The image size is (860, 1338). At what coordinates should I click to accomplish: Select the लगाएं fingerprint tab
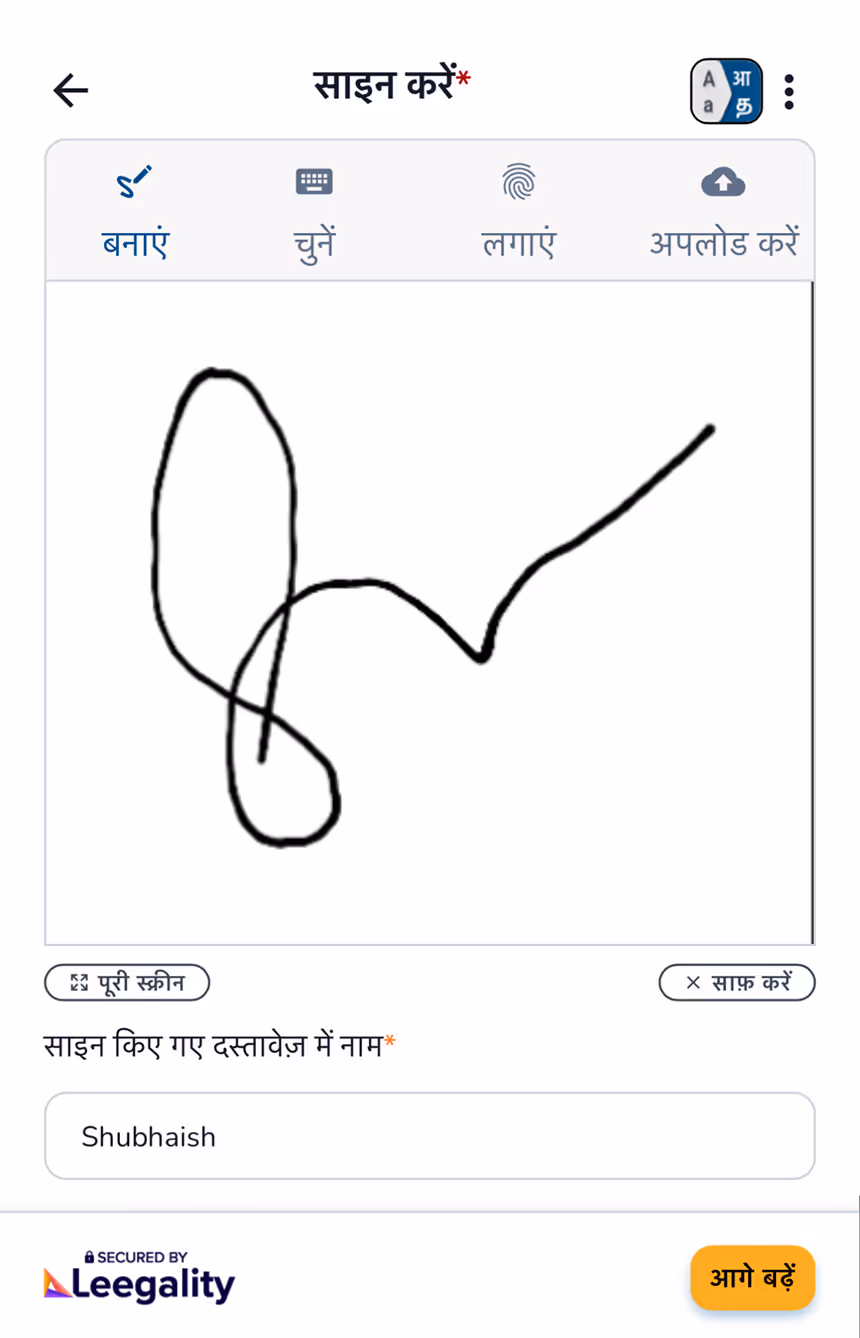(518, 210)
